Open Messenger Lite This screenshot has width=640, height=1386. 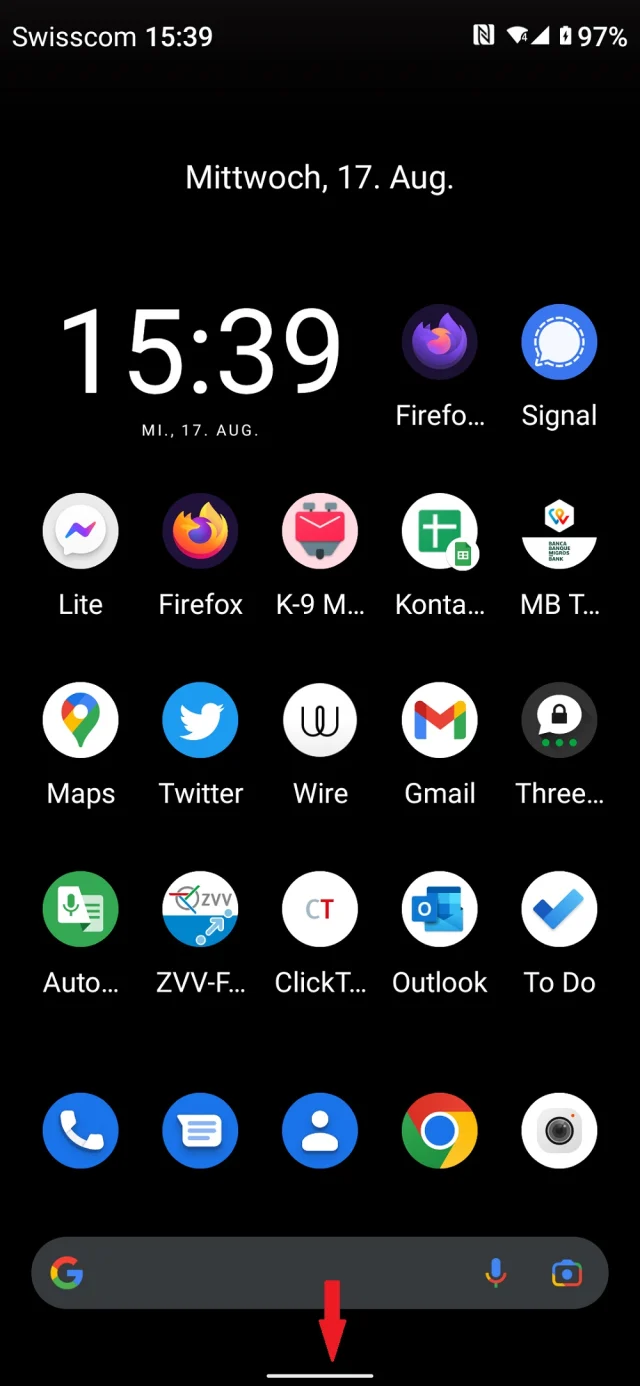[81, 531]
